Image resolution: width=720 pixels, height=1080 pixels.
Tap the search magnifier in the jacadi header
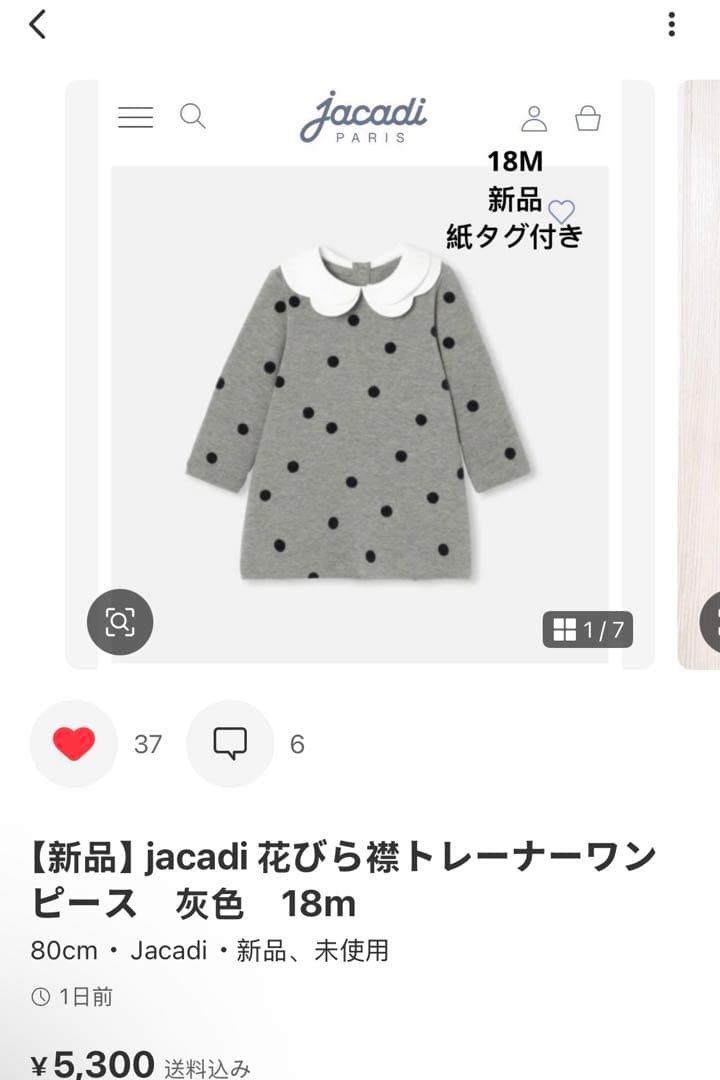pos(194,117)
